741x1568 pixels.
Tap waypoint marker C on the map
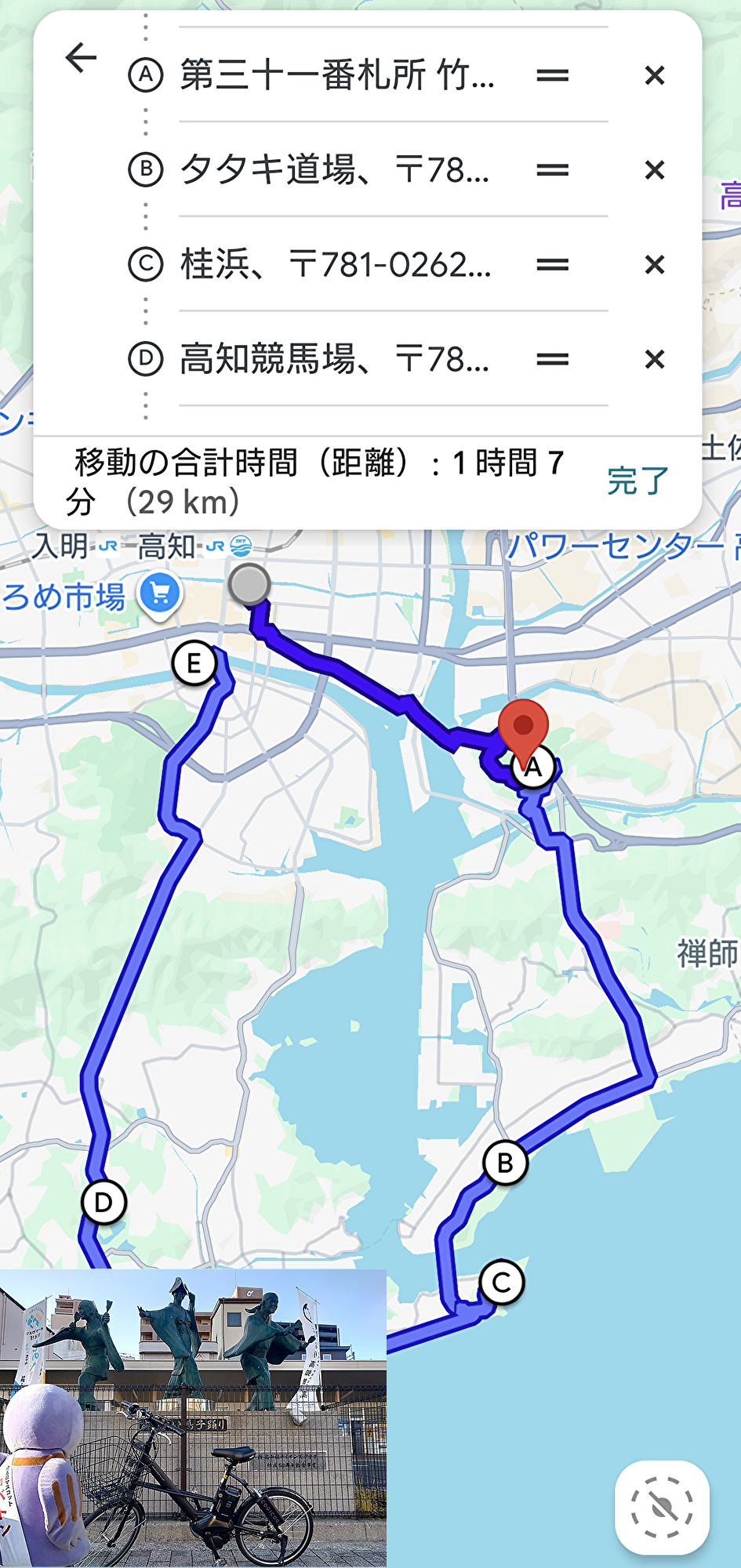[502, 1283]
